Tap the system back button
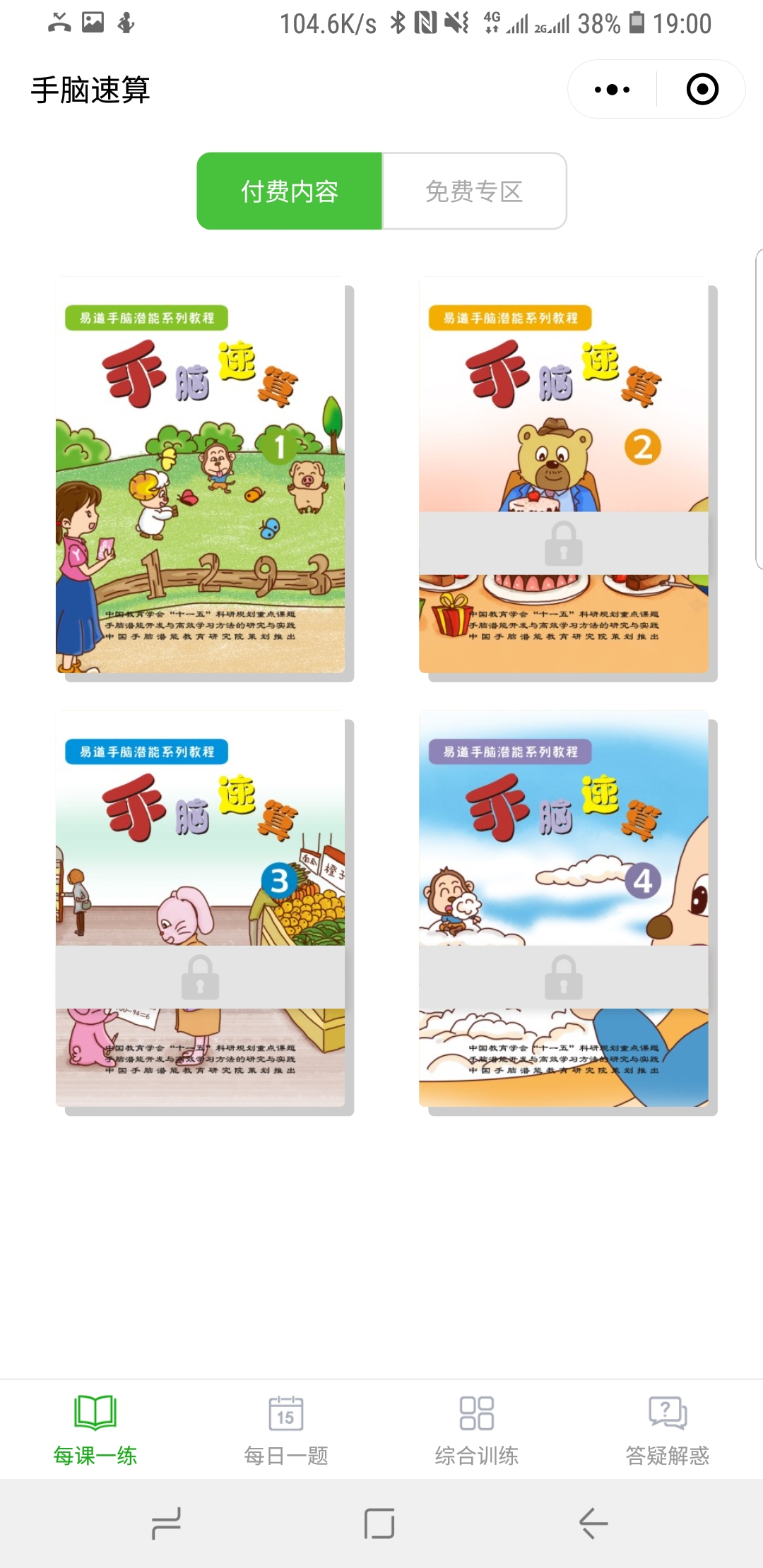This screenshot has height=1568, width=763. [x=593, y=1523]
